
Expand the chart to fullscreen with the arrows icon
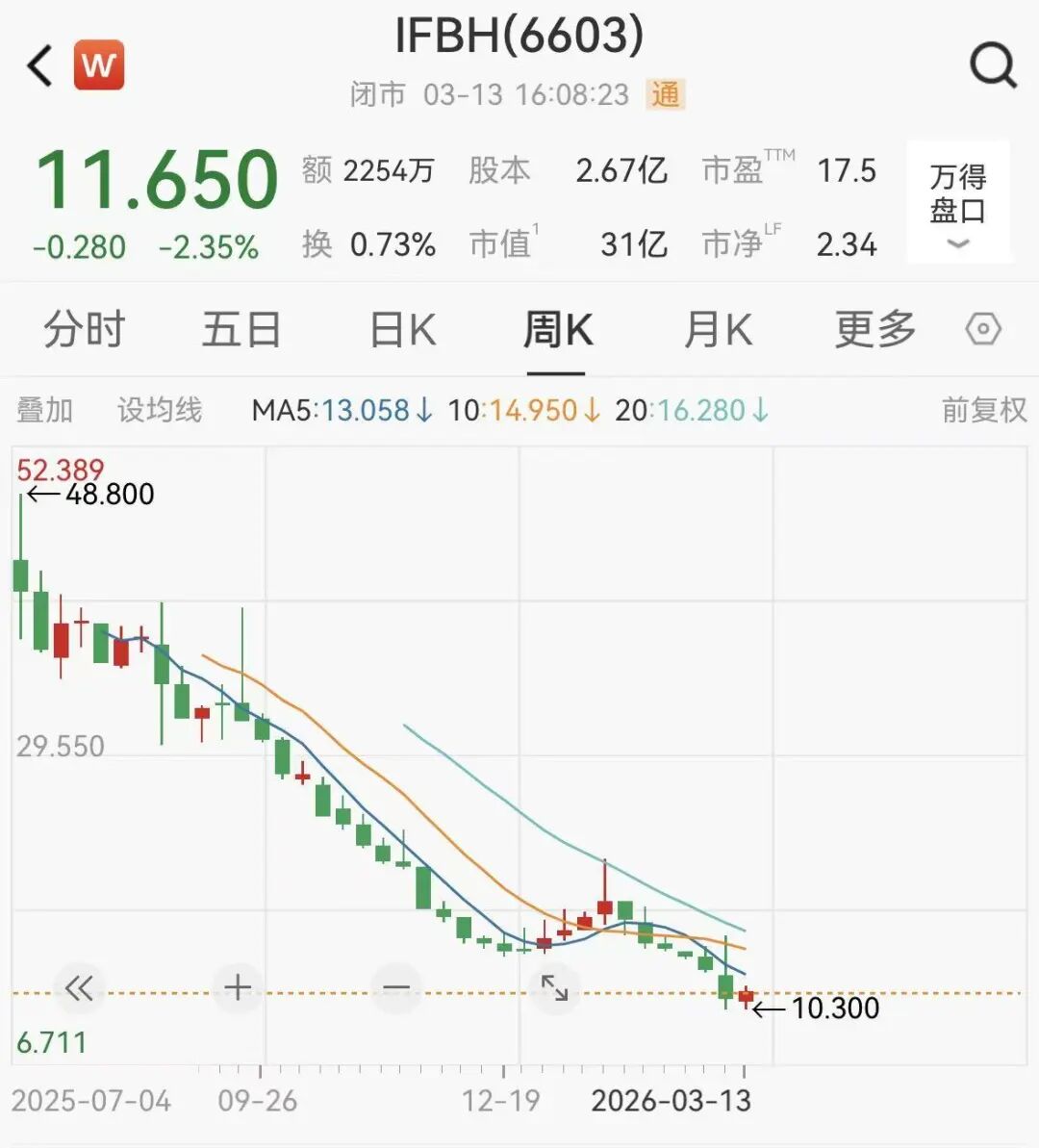pos(554,987)
